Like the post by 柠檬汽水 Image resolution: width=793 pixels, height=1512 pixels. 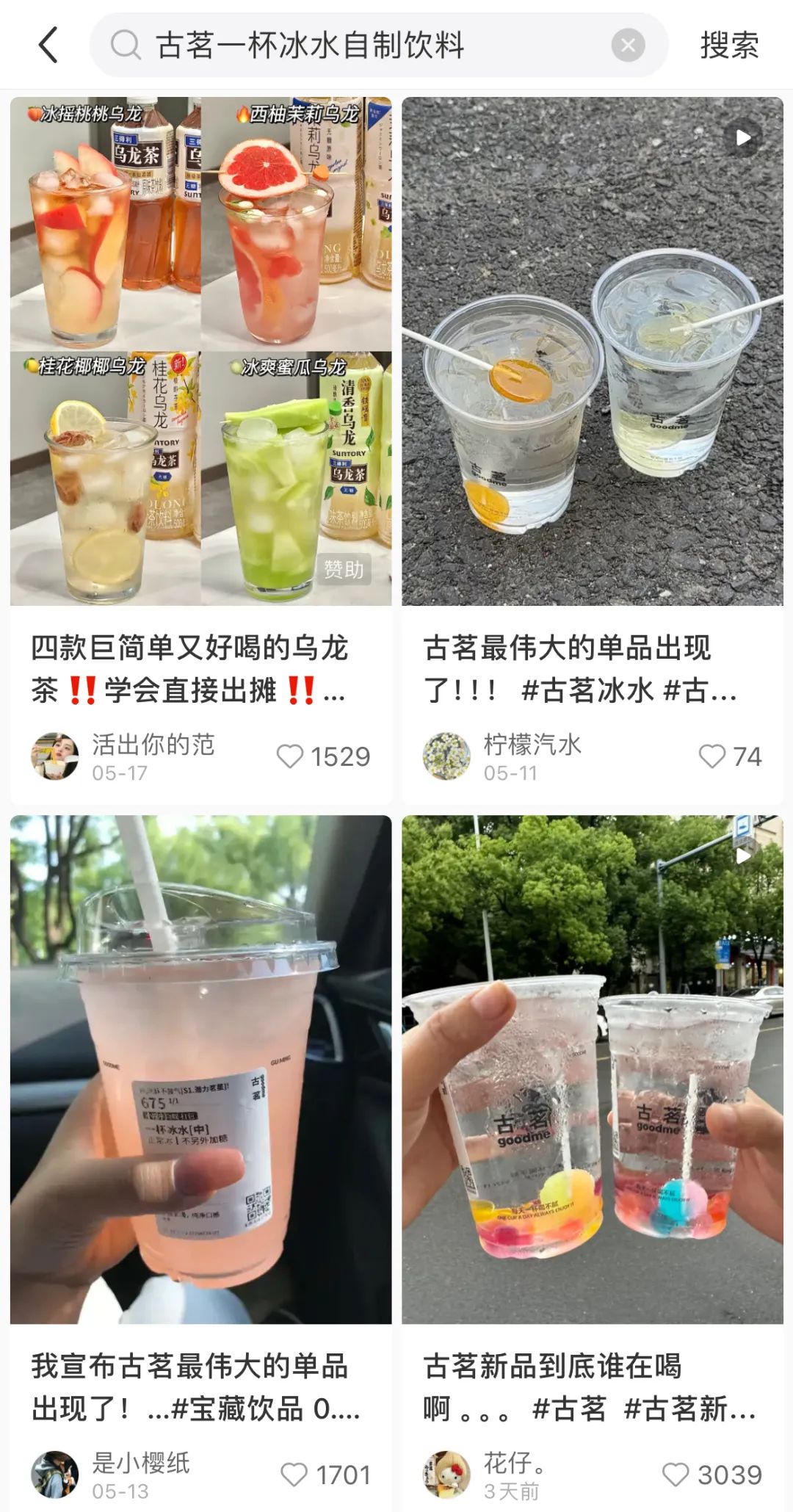(711, 756)
